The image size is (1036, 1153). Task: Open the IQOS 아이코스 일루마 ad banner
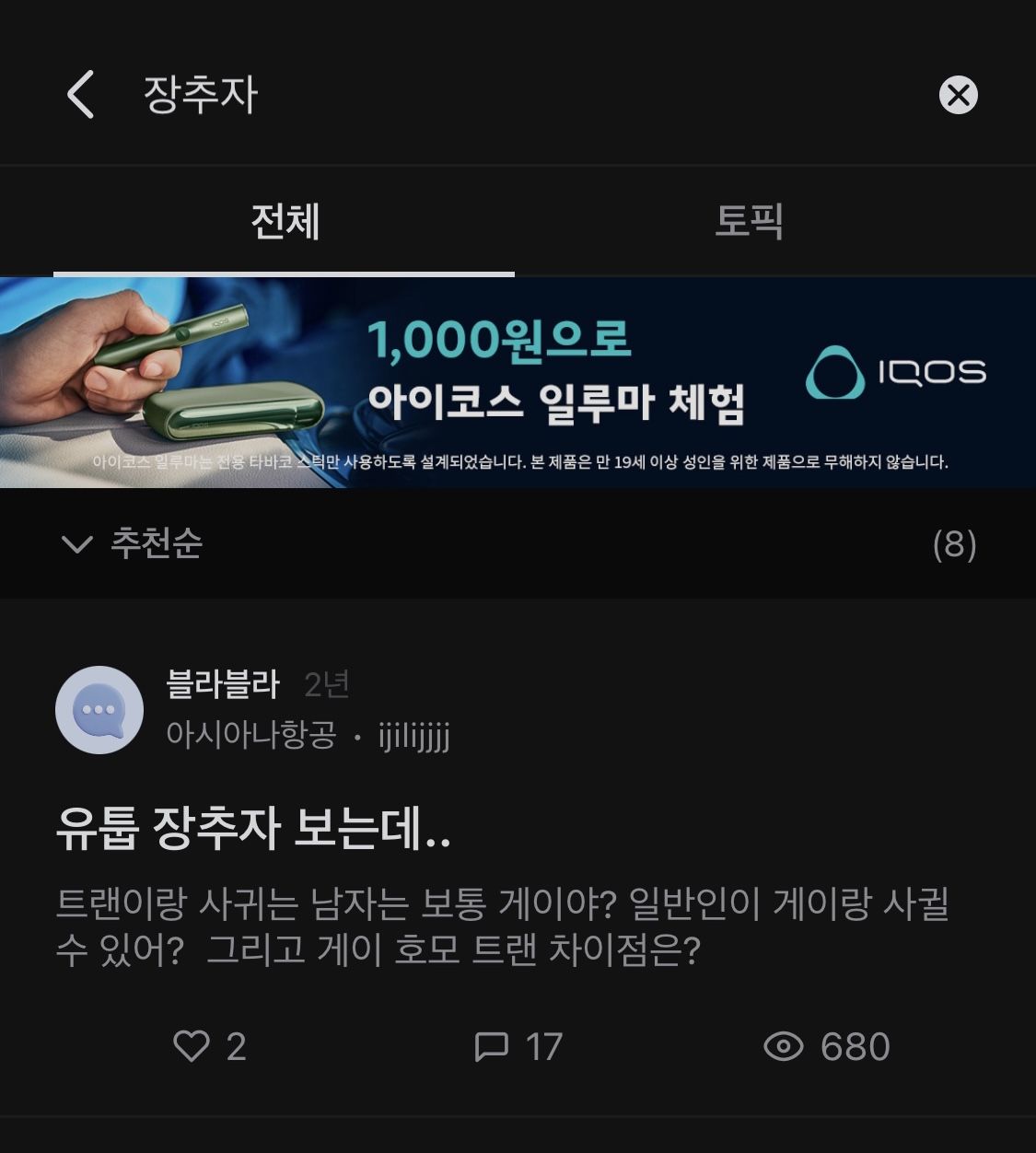pyautogui.click(x=518, y=382)
